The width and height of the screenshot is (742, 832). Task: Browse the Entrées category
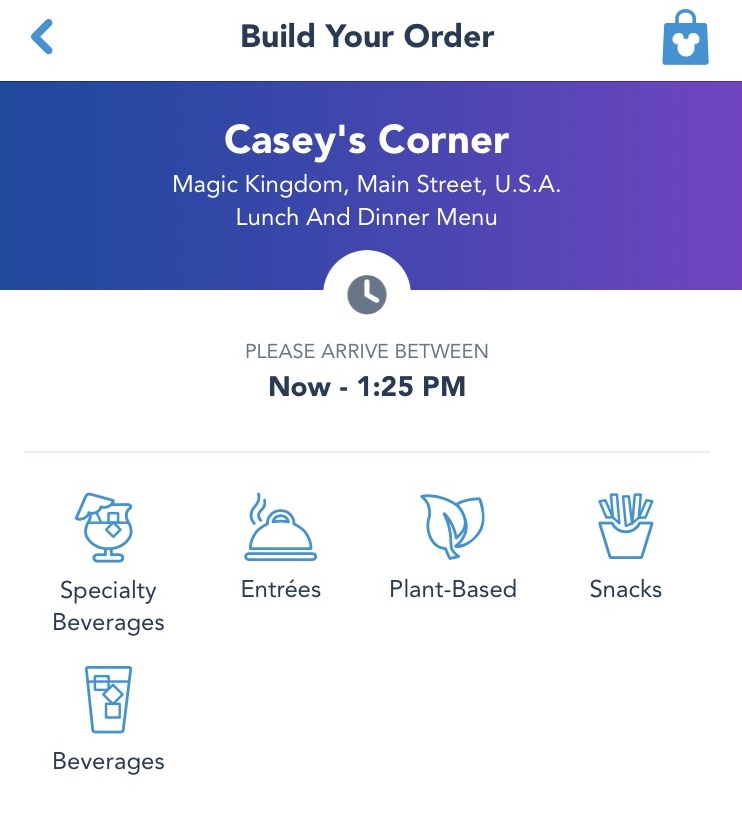pyautogui.click(x=281, y=546)
